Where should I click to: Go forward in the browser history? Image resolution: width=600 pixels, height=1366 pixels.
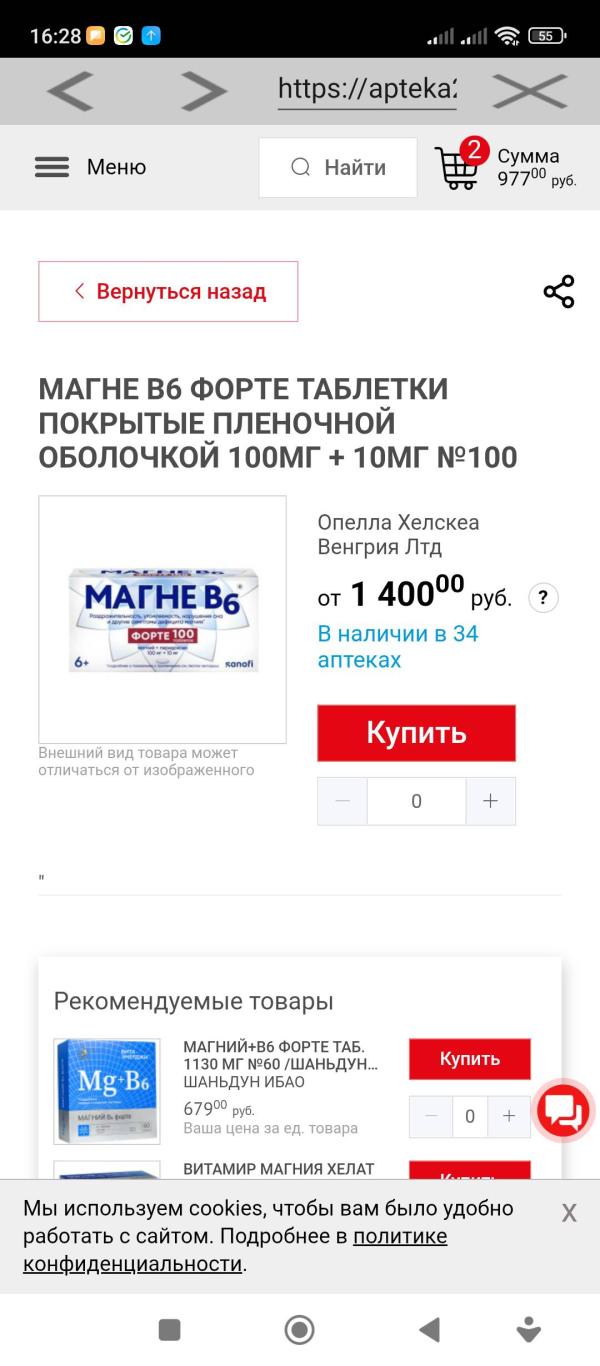coord(204,91)
